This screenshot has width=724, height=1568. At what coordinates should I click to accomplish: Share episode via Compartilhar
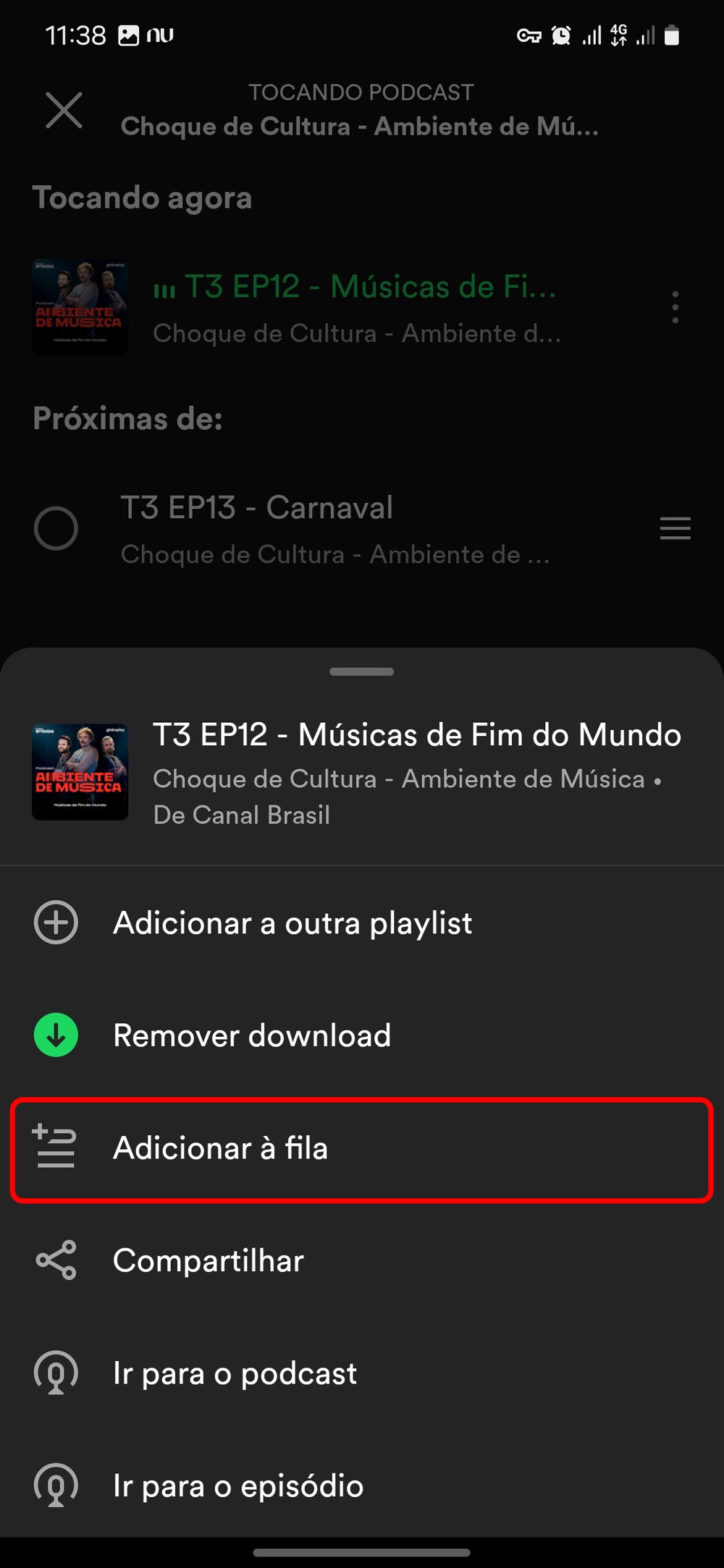[x=208, y=1260]
